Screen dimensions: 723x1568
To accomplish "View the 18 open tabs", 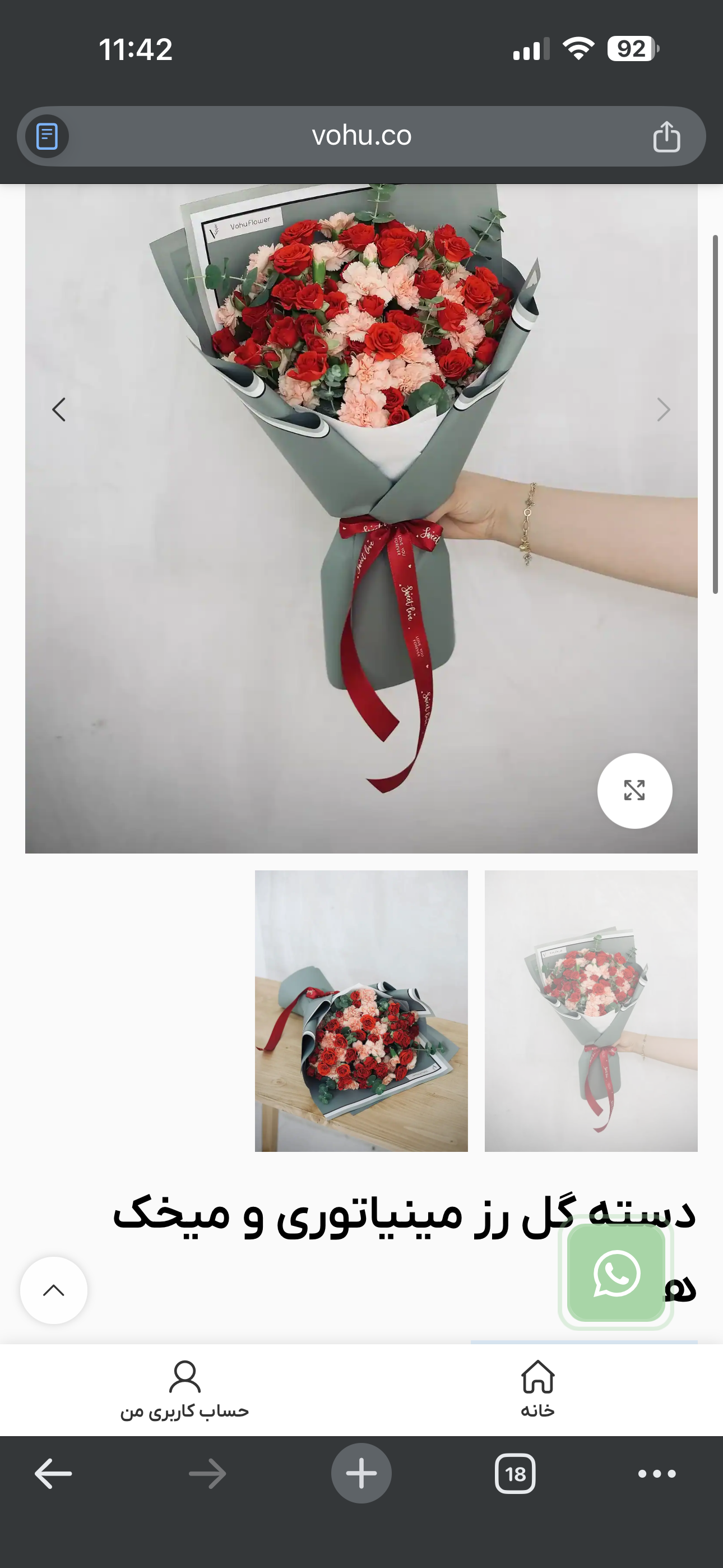I will click(x=515, y=1474).
